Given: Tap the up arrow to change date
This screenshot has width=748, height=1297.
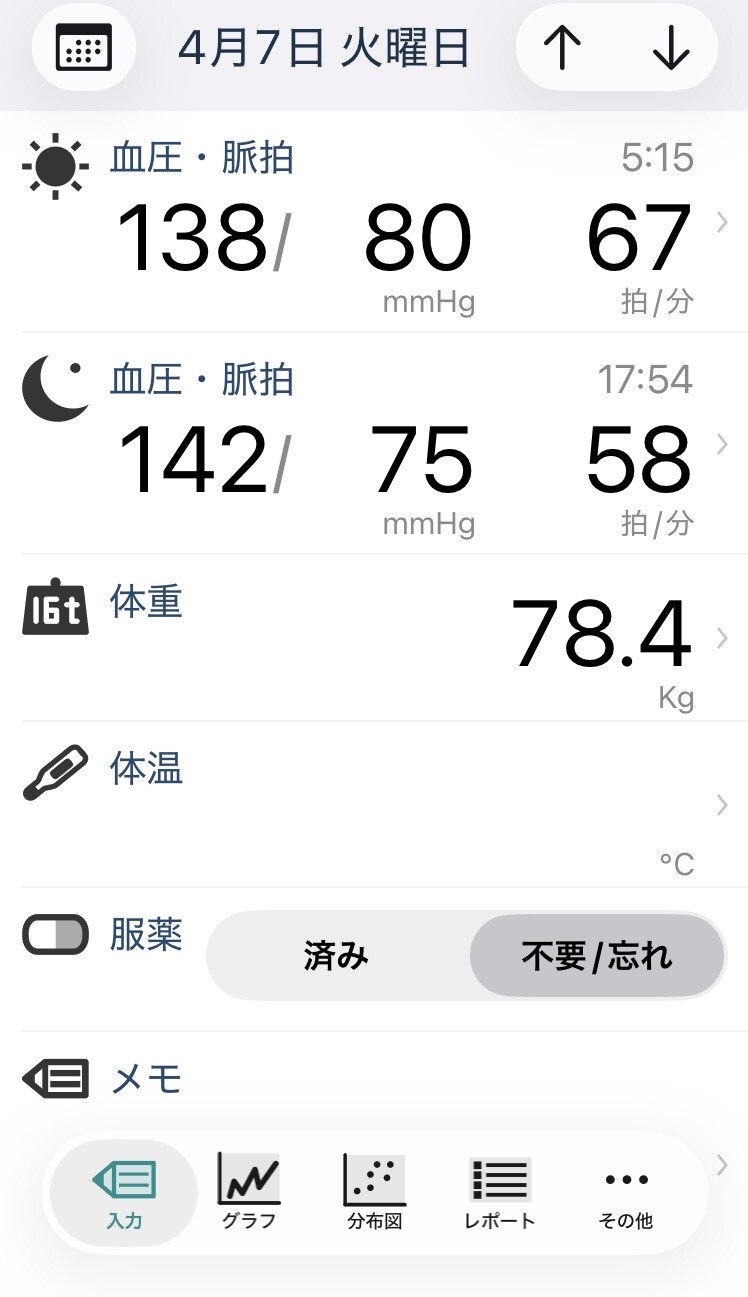Looking at the screenshot, I should (562, 48).
